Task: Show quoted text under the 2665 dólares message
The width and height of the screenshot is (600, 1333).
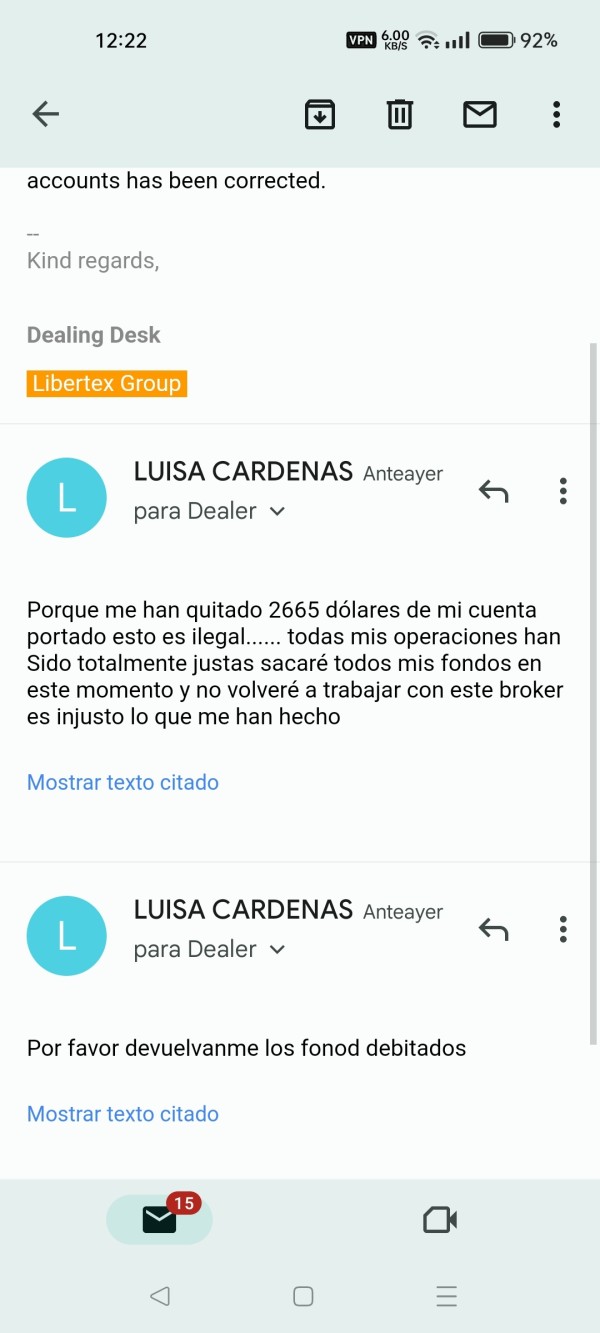Action: click(123, 782)
